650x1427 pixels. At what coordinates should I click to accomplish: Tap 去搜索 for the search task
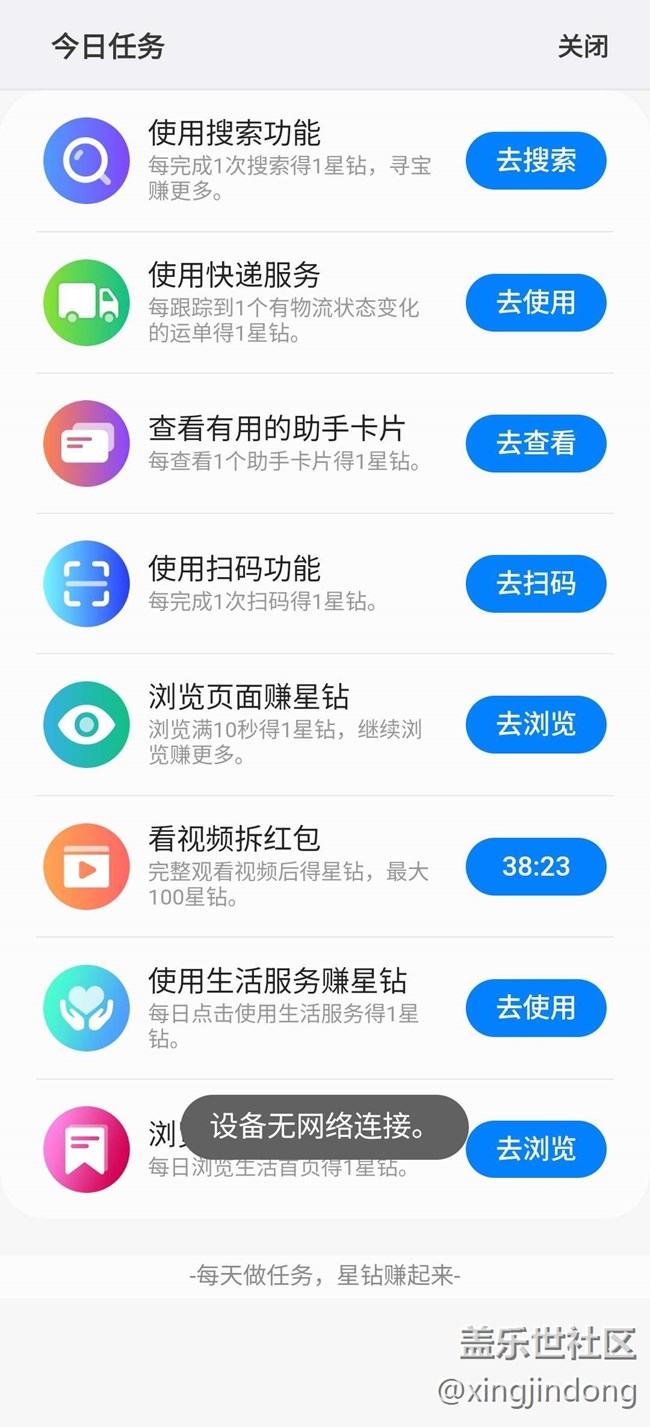536,161
